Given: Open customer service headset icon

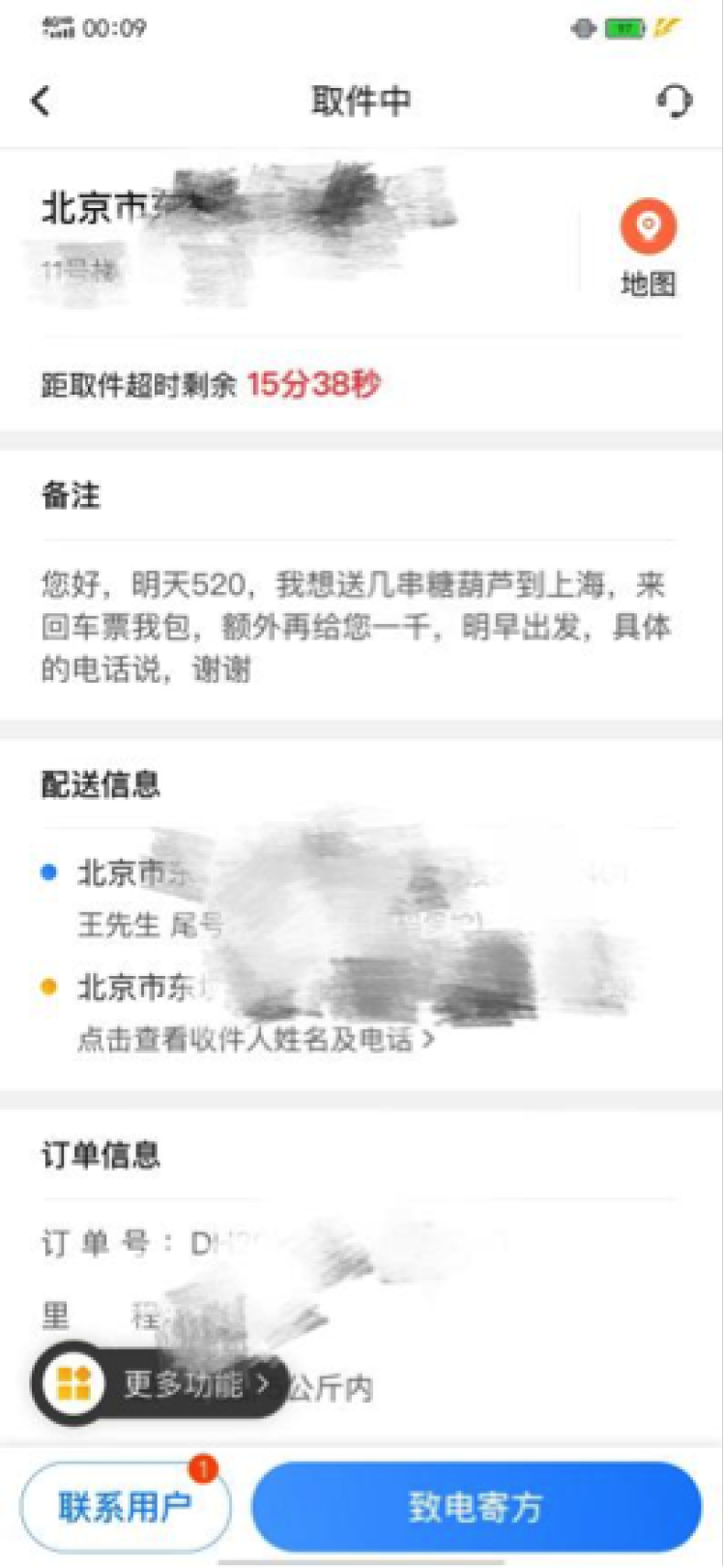Looking at the screenshot, I should tap(674, 101).
